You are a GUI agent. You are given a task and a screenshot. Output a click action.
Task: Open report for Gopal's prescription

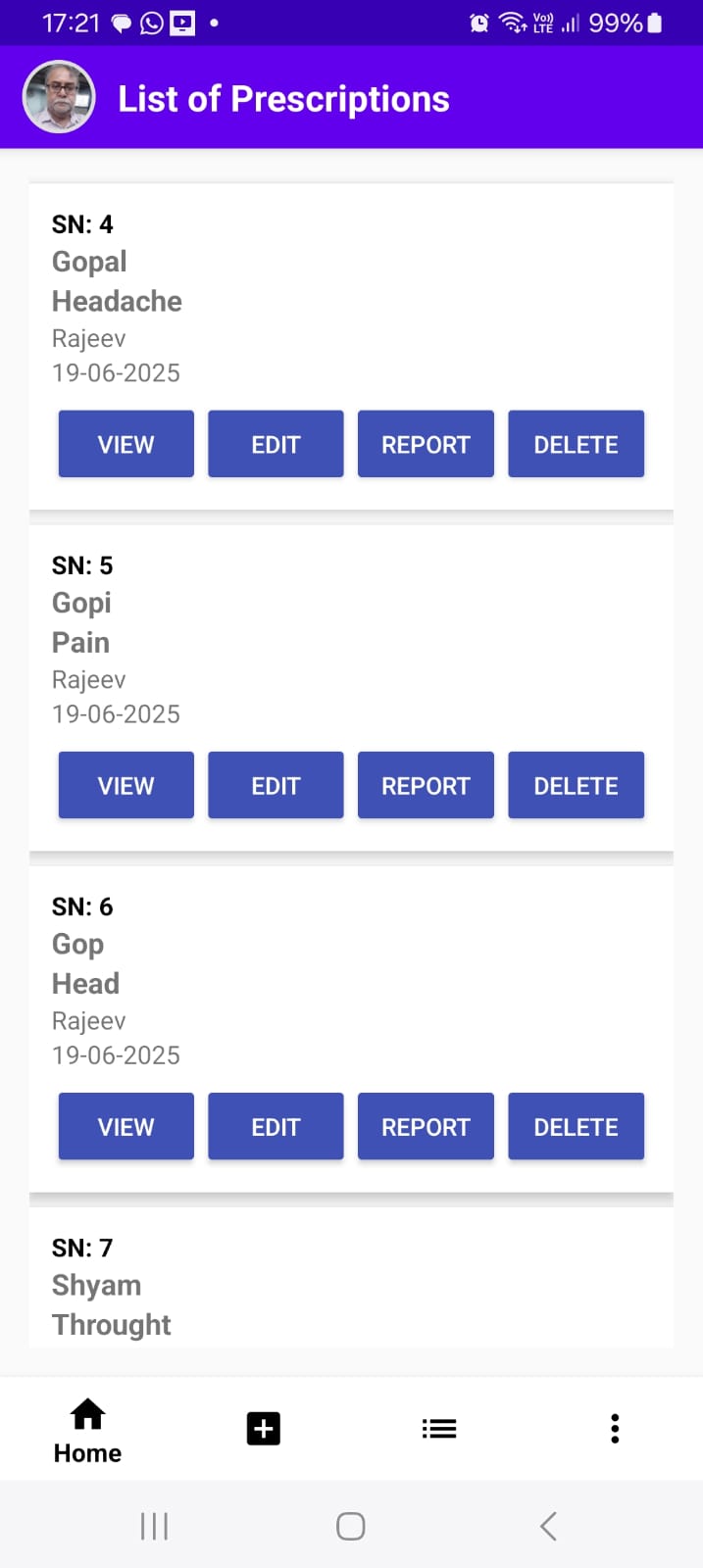click(426, 444)
